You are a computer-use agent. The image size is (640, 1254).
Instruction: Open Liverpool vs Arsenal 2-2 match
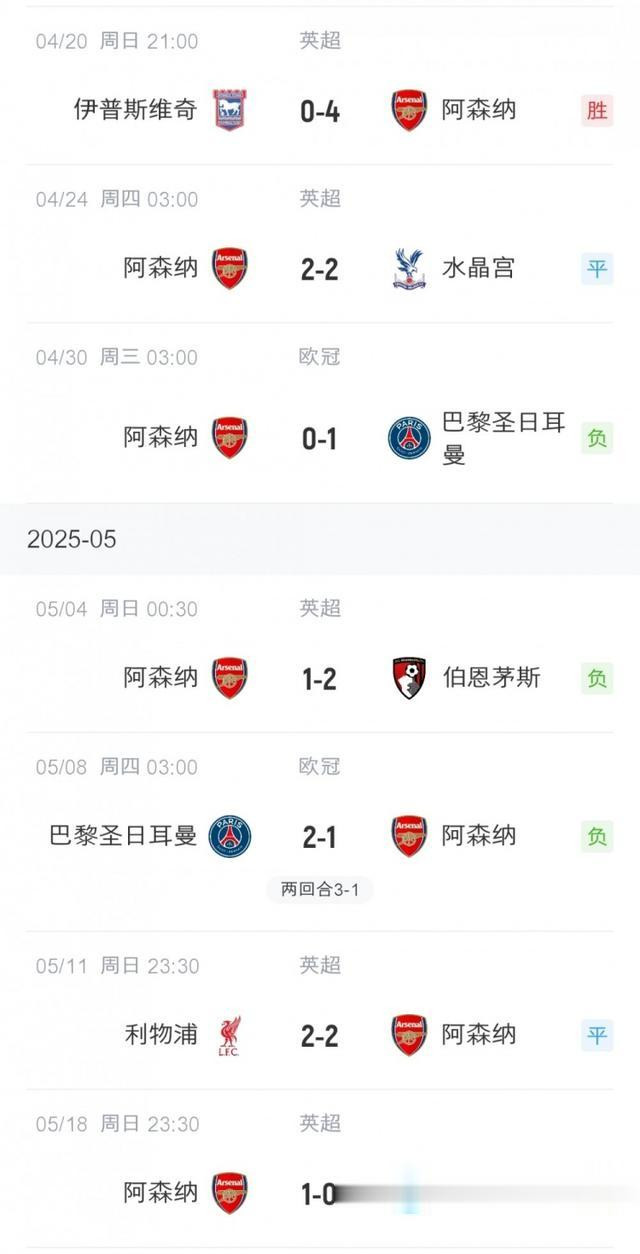coord(320,1010)
